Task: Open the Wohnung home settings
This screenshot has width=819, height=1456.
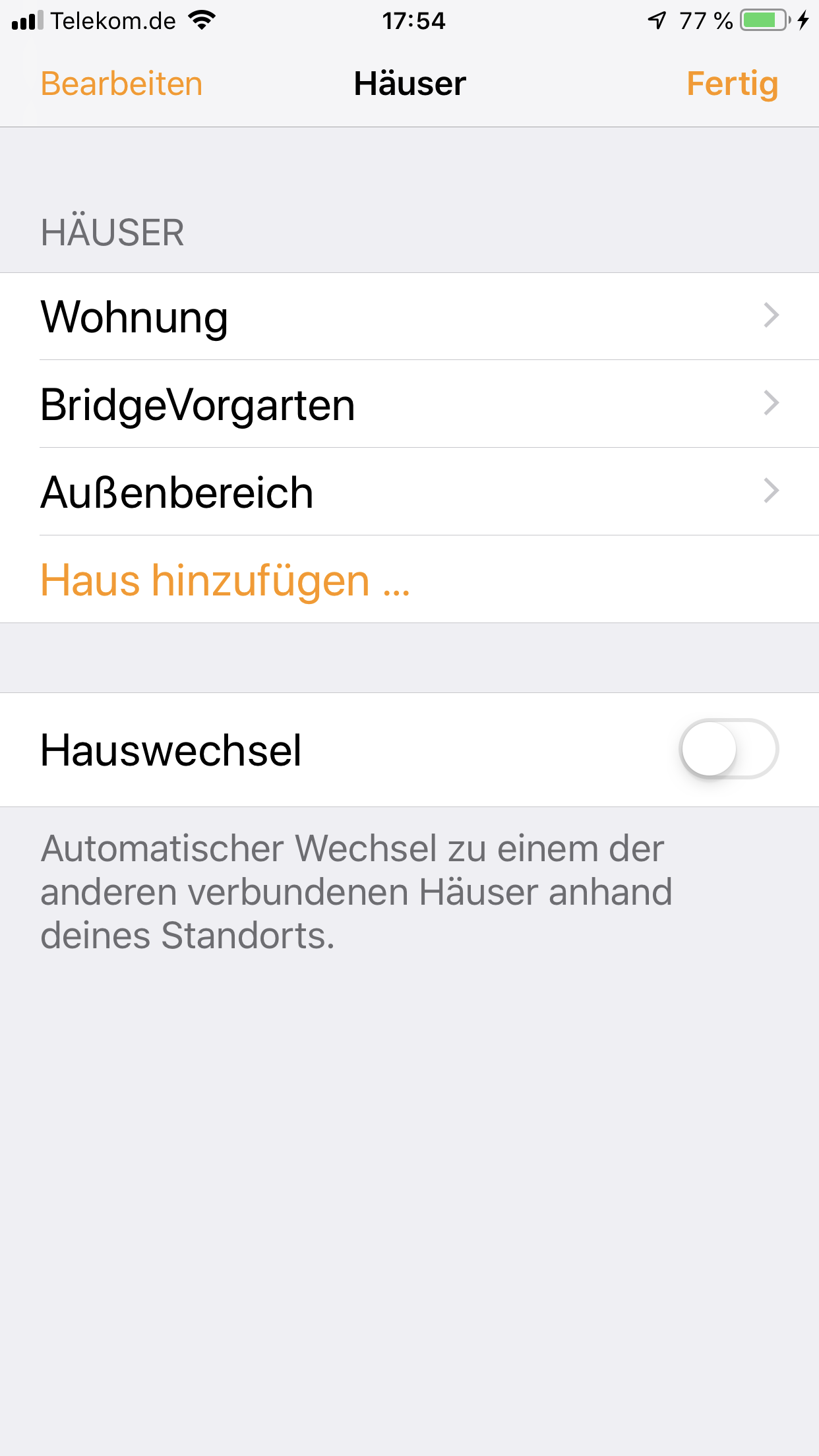Action: pyautogui.click(x=409, y=317)
